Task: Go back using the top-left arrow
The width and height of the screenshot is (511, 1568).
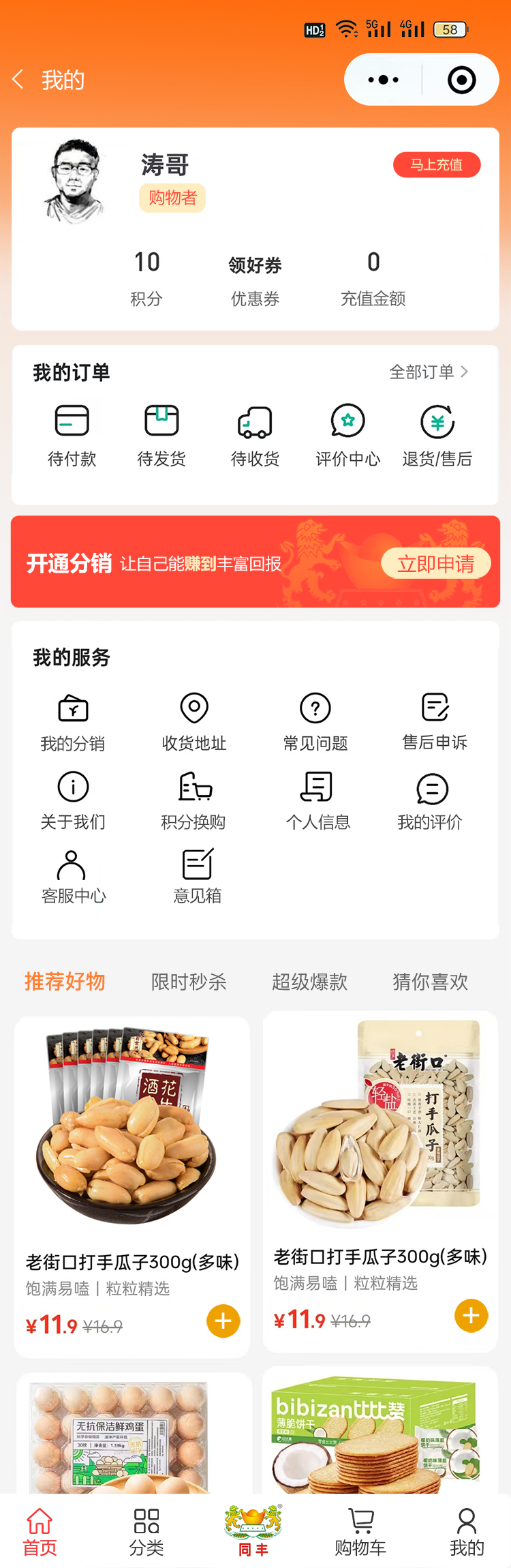Action: coord(18,80)
